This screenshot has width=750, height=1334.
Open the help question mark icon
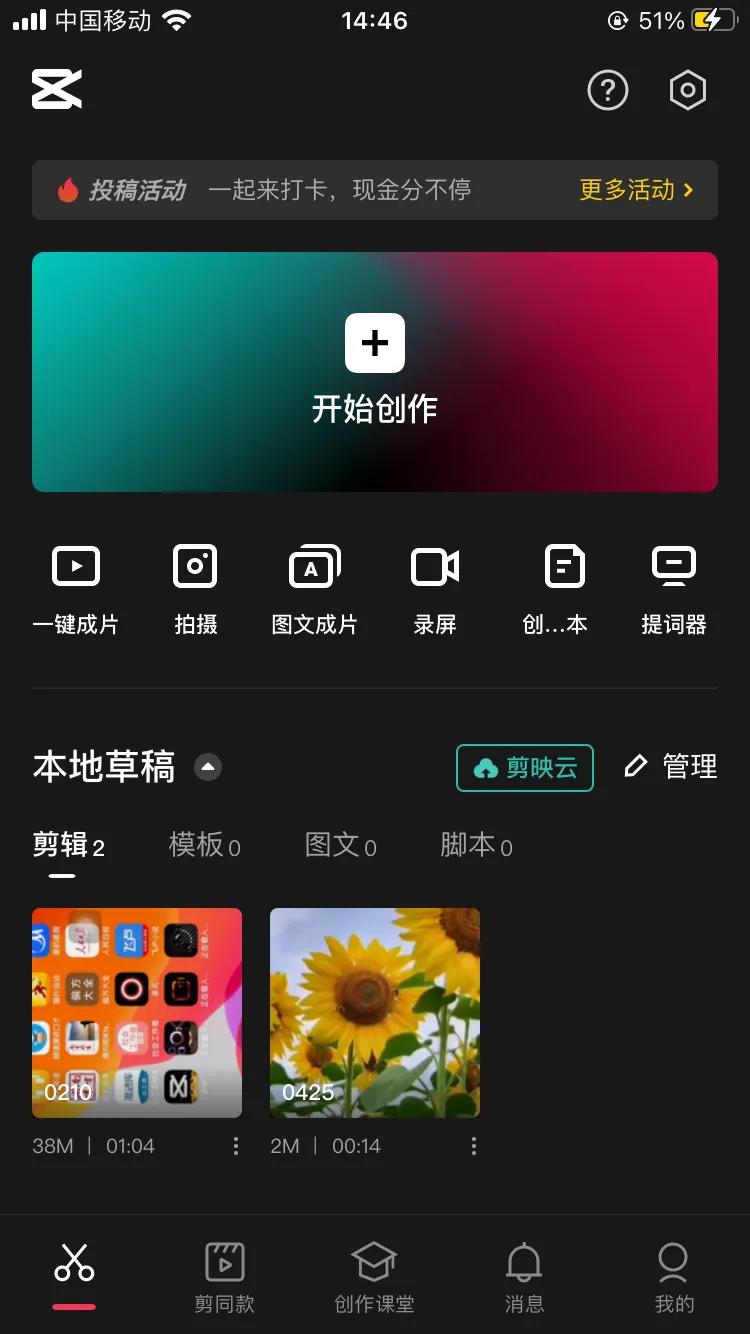coord(608,90)
